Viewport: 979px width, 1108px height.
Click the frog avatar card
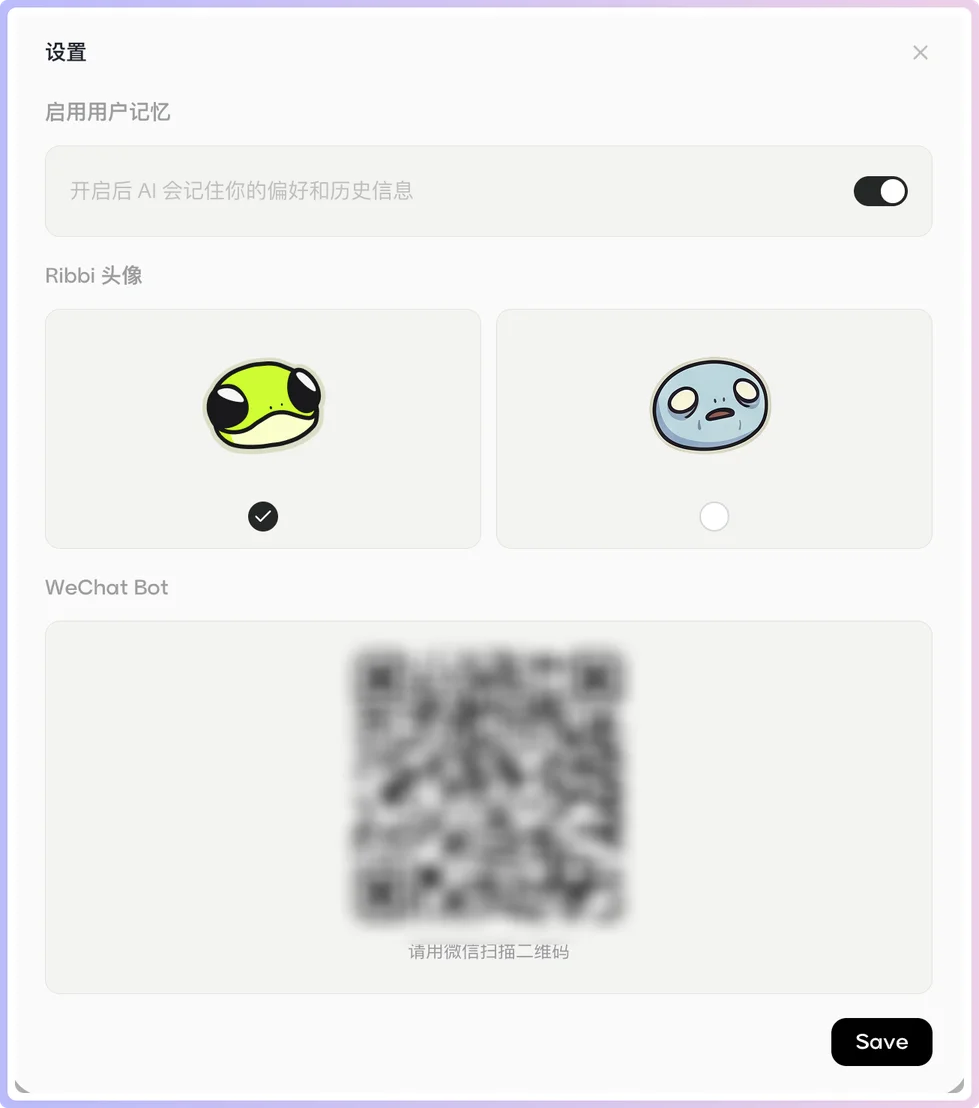pyautogui.click(x=263, y=428)
